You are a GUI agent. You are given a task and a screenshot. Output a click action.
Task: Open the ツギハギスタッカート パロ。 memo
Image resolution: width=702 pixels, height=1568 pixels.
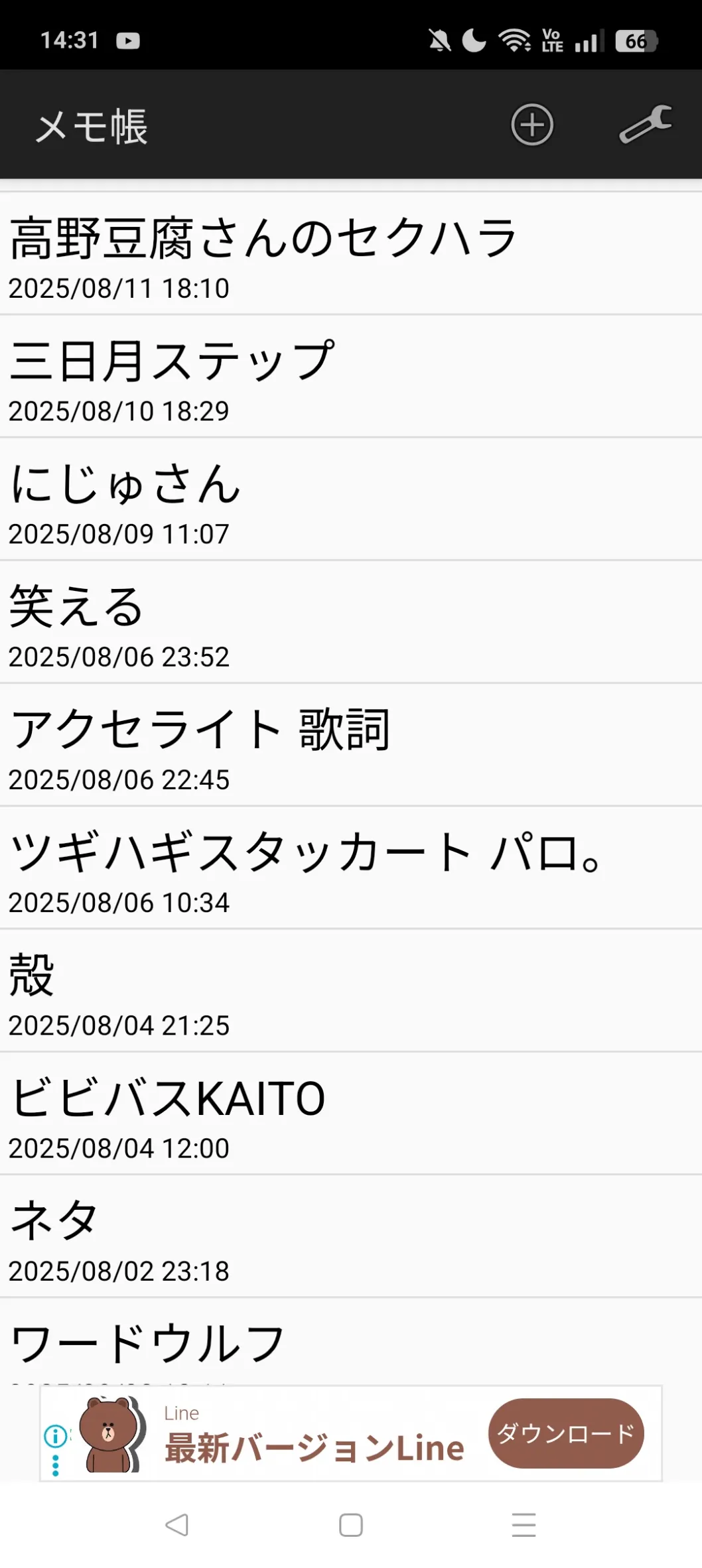coord(351,868)
